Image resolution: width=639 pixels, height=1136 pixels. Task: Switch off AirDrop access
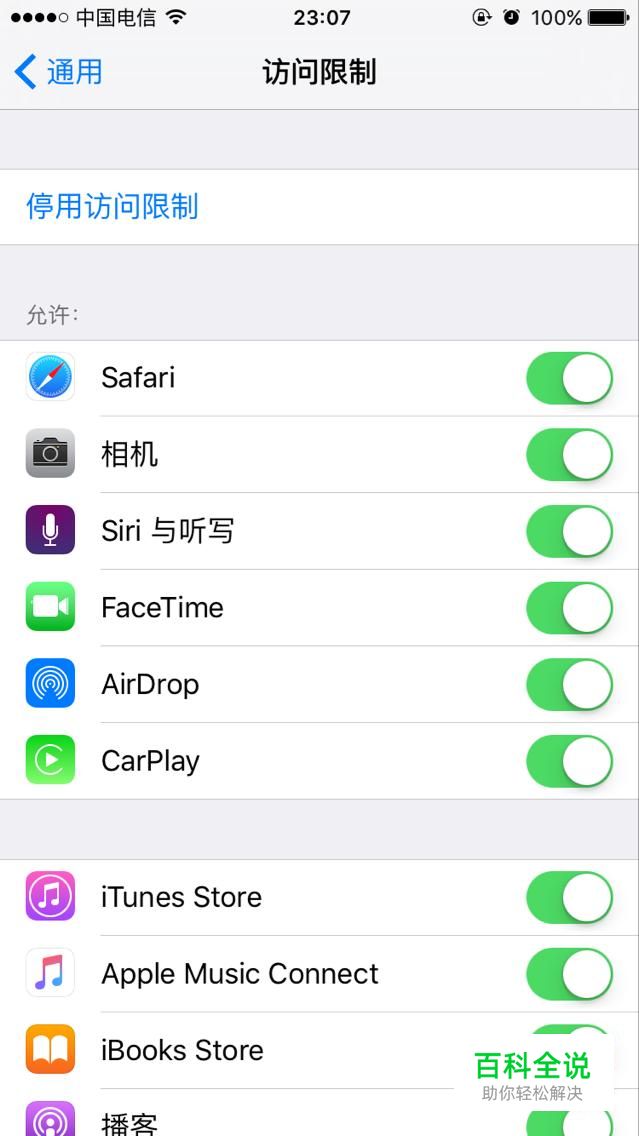point(569,685)
